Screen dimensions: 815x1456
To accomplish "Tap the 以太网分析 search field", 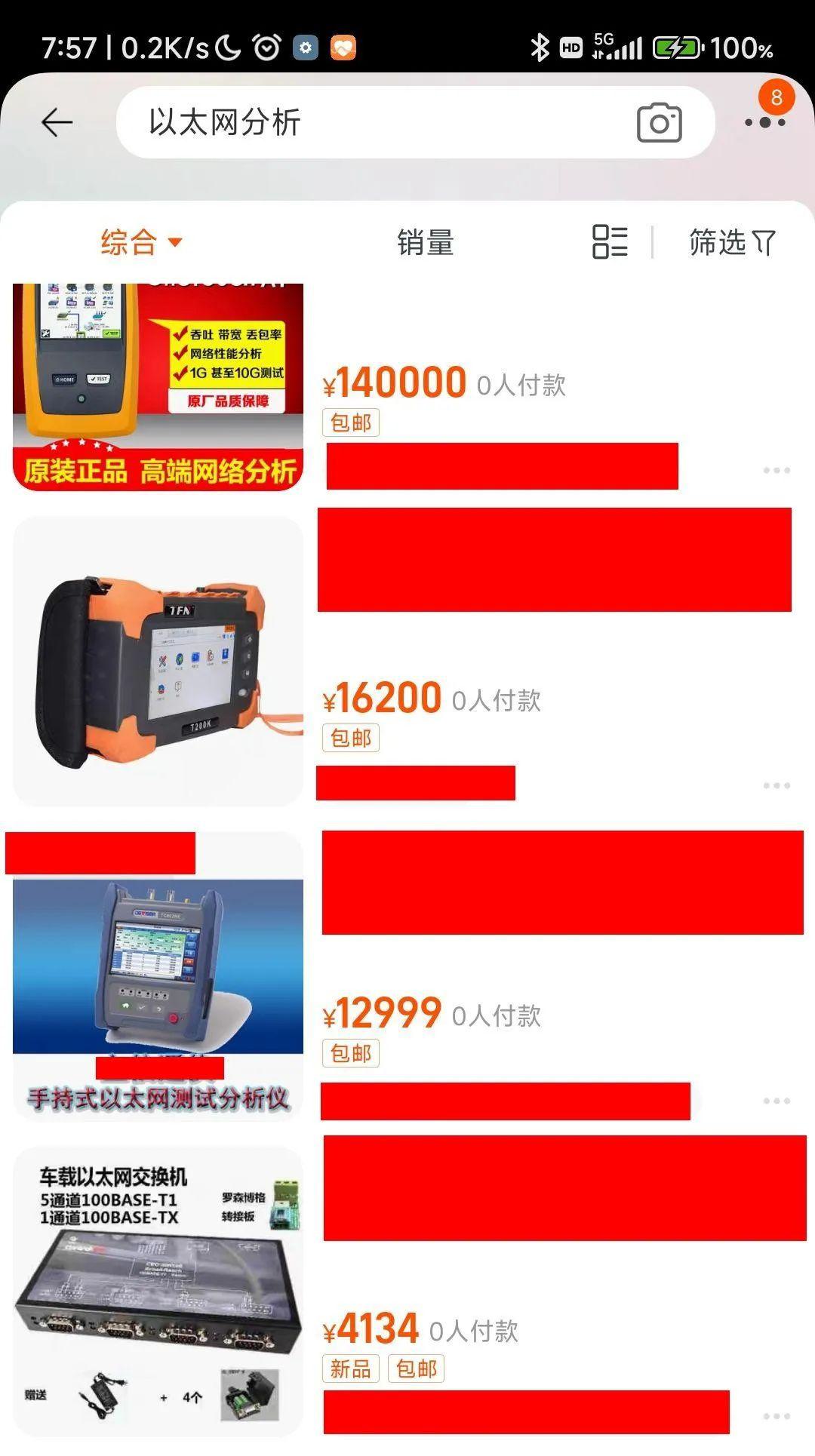I will pyautogui.click(x=377, y=122).
